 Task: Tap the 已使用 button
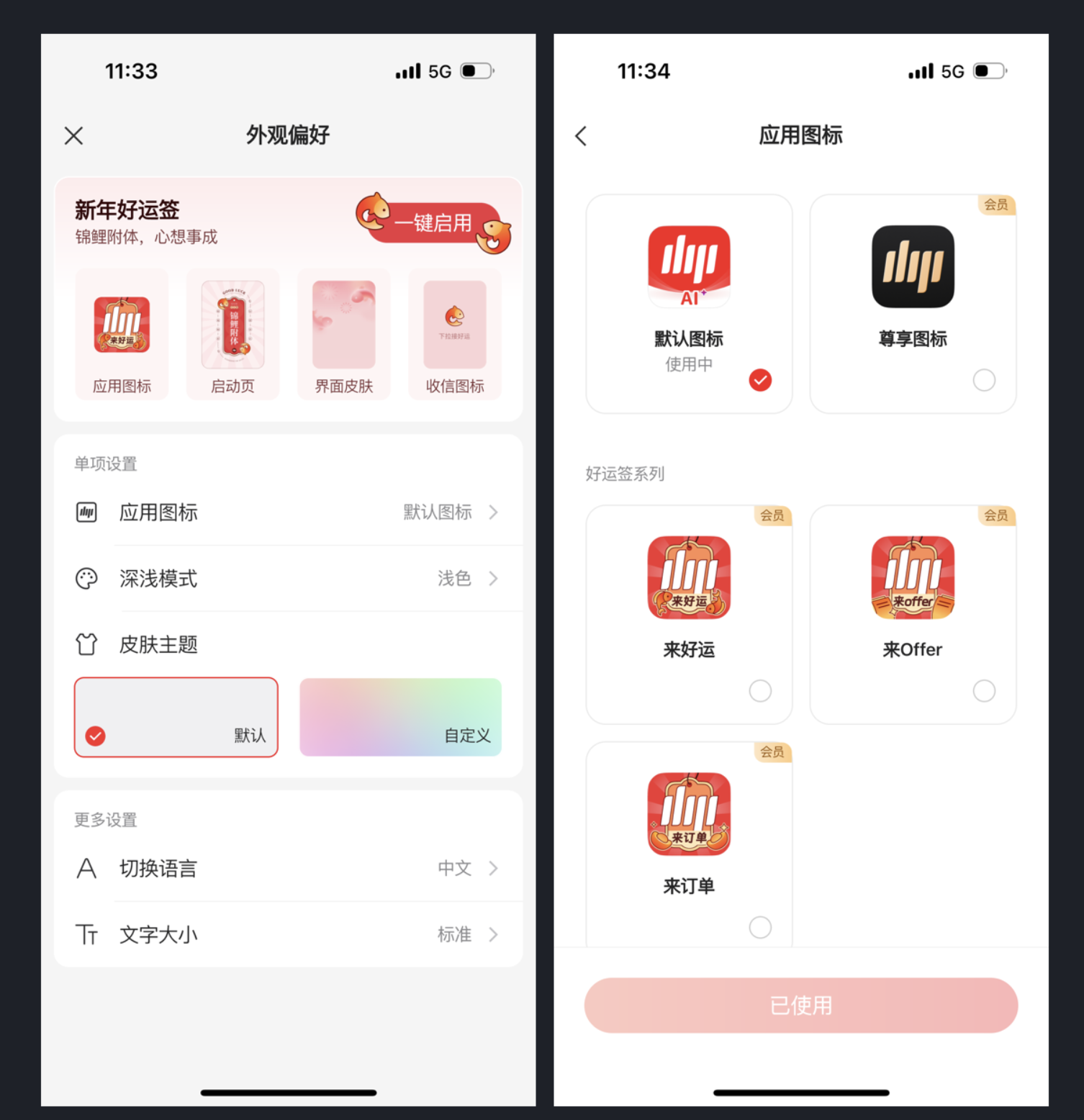800,1005
